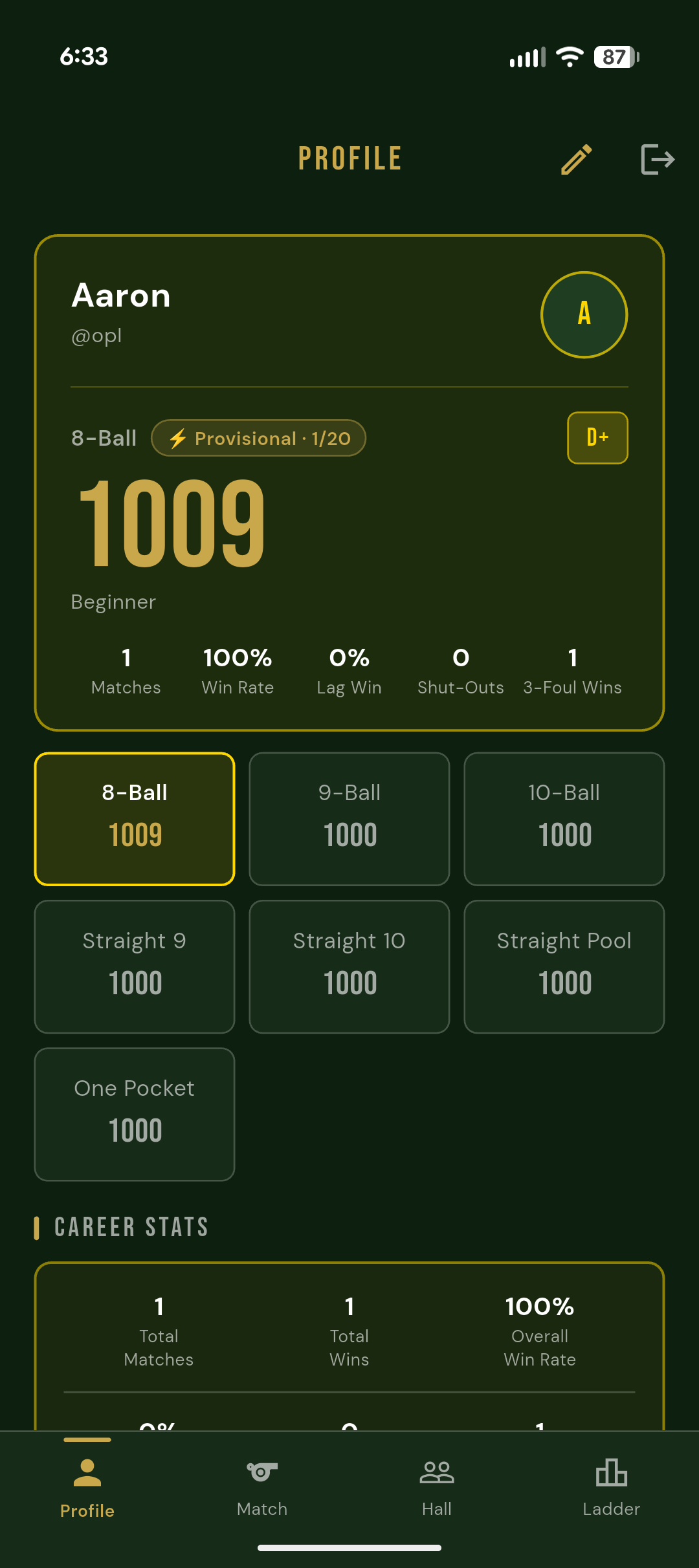Edit profile with the pencil icon
The width and height of the screenshot is (699, 1568).
(x=576, y=159)
